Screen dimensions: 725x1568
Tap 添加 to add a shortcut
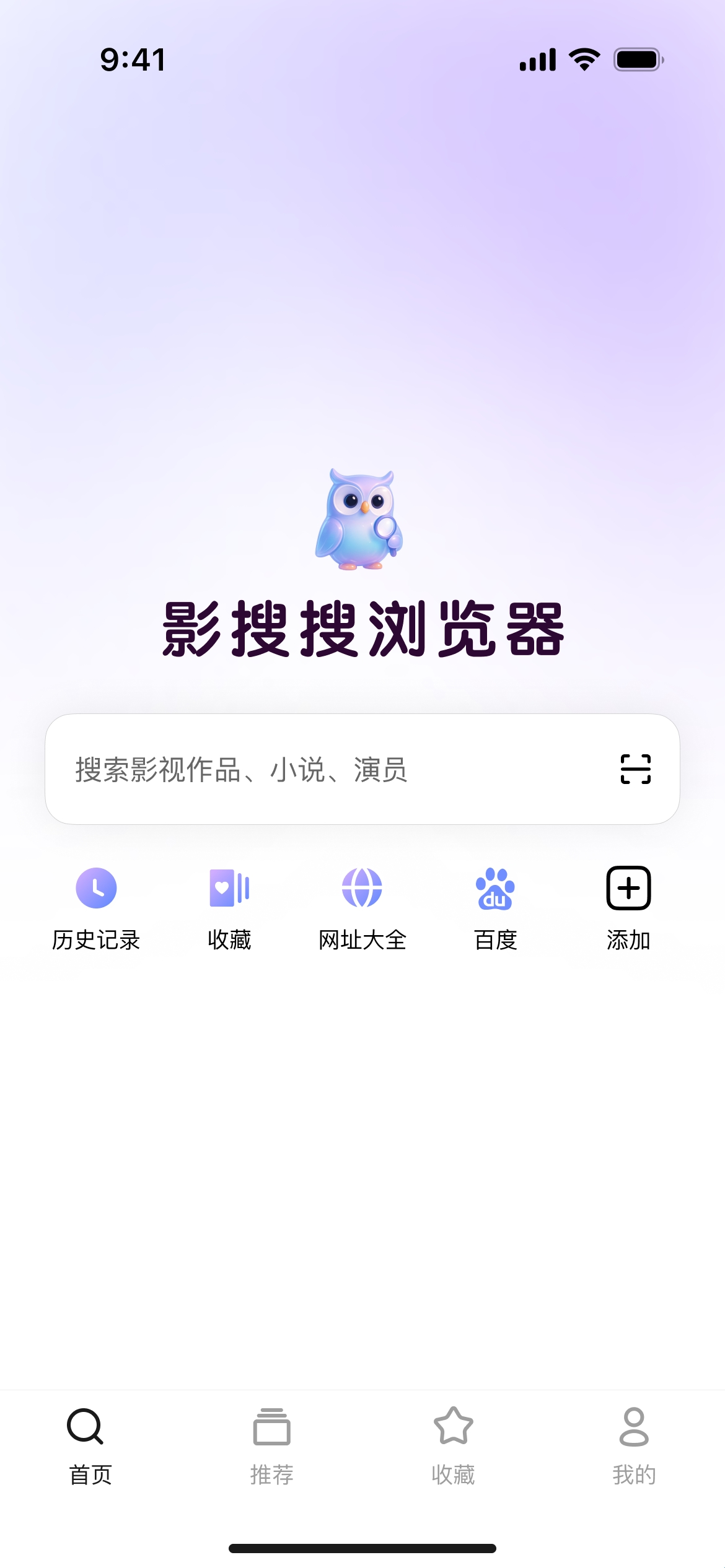pos(628,908)
